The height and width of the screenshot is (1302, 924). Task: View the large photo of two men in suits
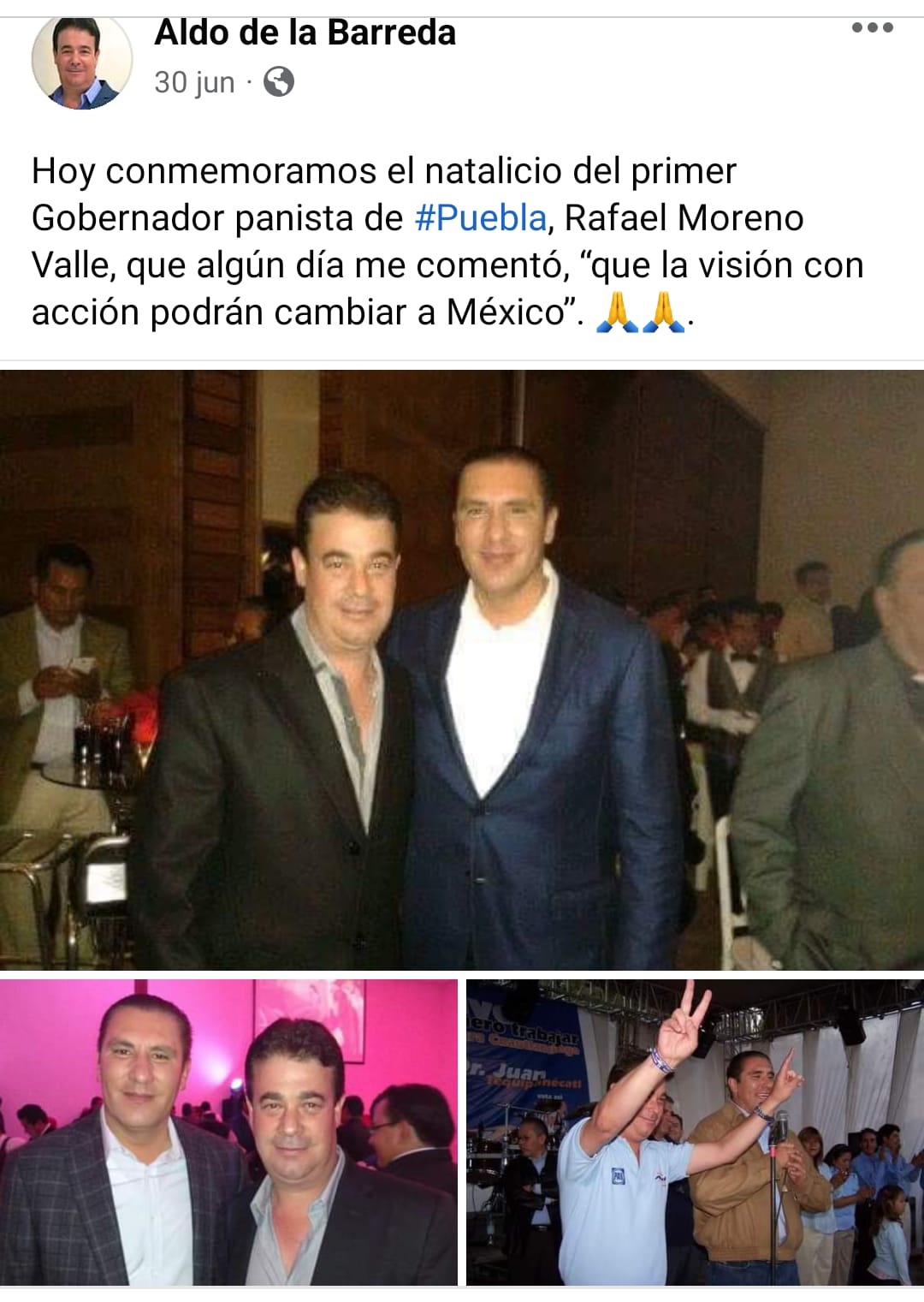[462, 669]
